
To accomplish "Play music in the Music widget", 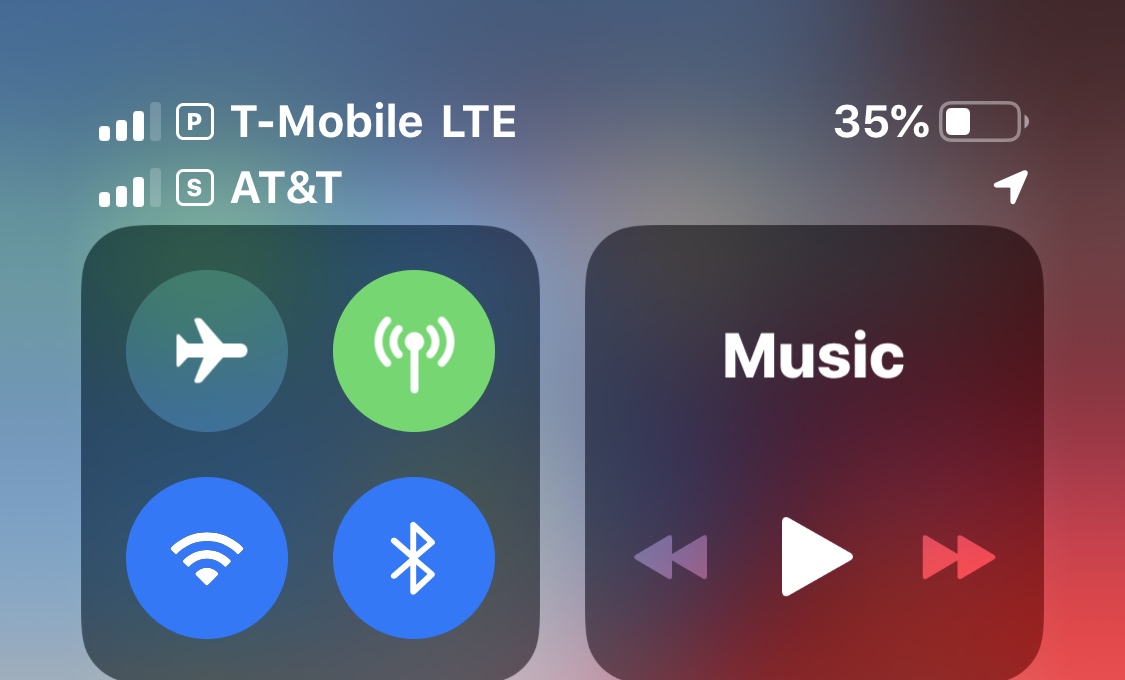I will (x=815, y=557).
